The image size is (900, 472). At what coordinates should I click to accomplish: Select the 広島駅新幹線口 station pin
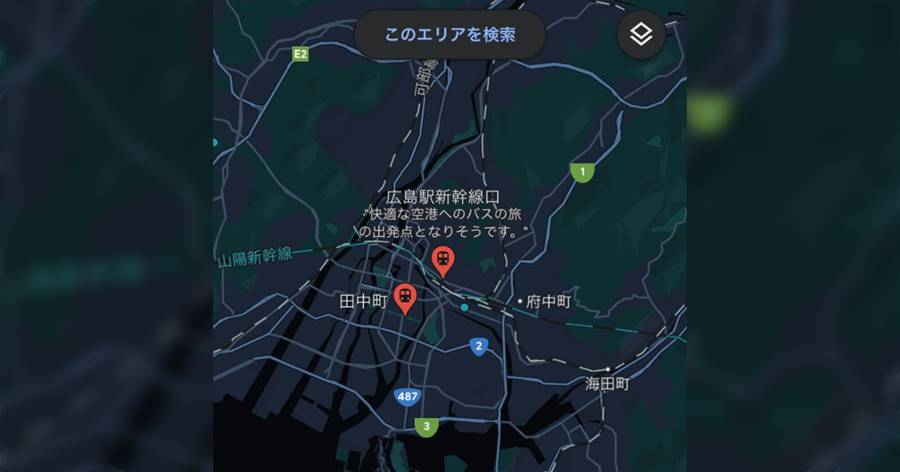[443, 261]
